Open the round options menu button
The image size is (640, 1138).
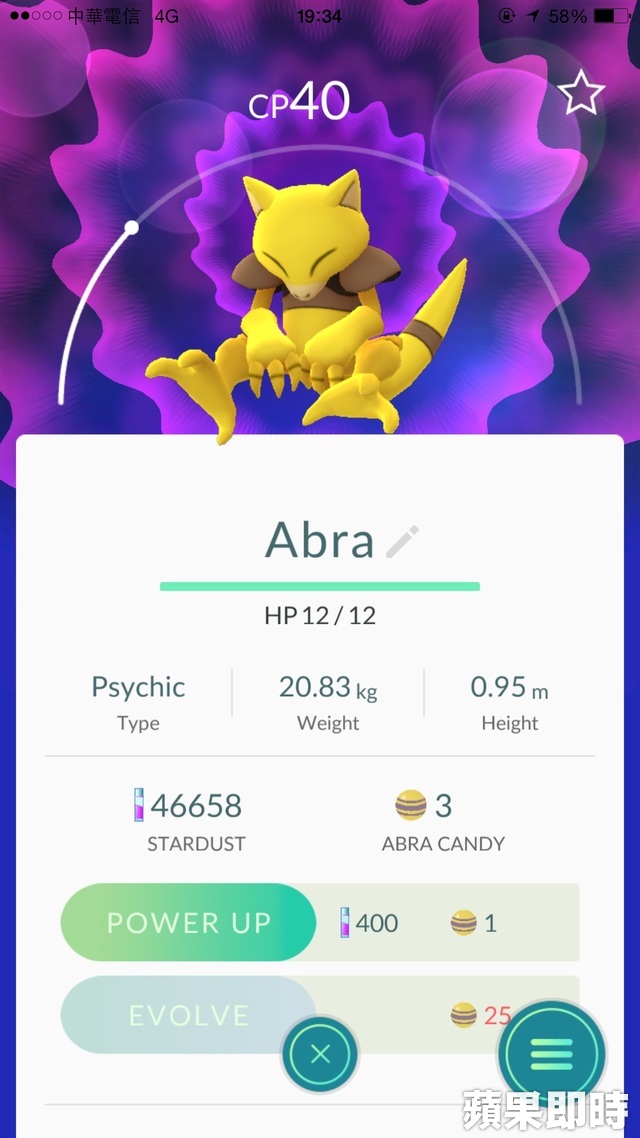coord(551,1053)
